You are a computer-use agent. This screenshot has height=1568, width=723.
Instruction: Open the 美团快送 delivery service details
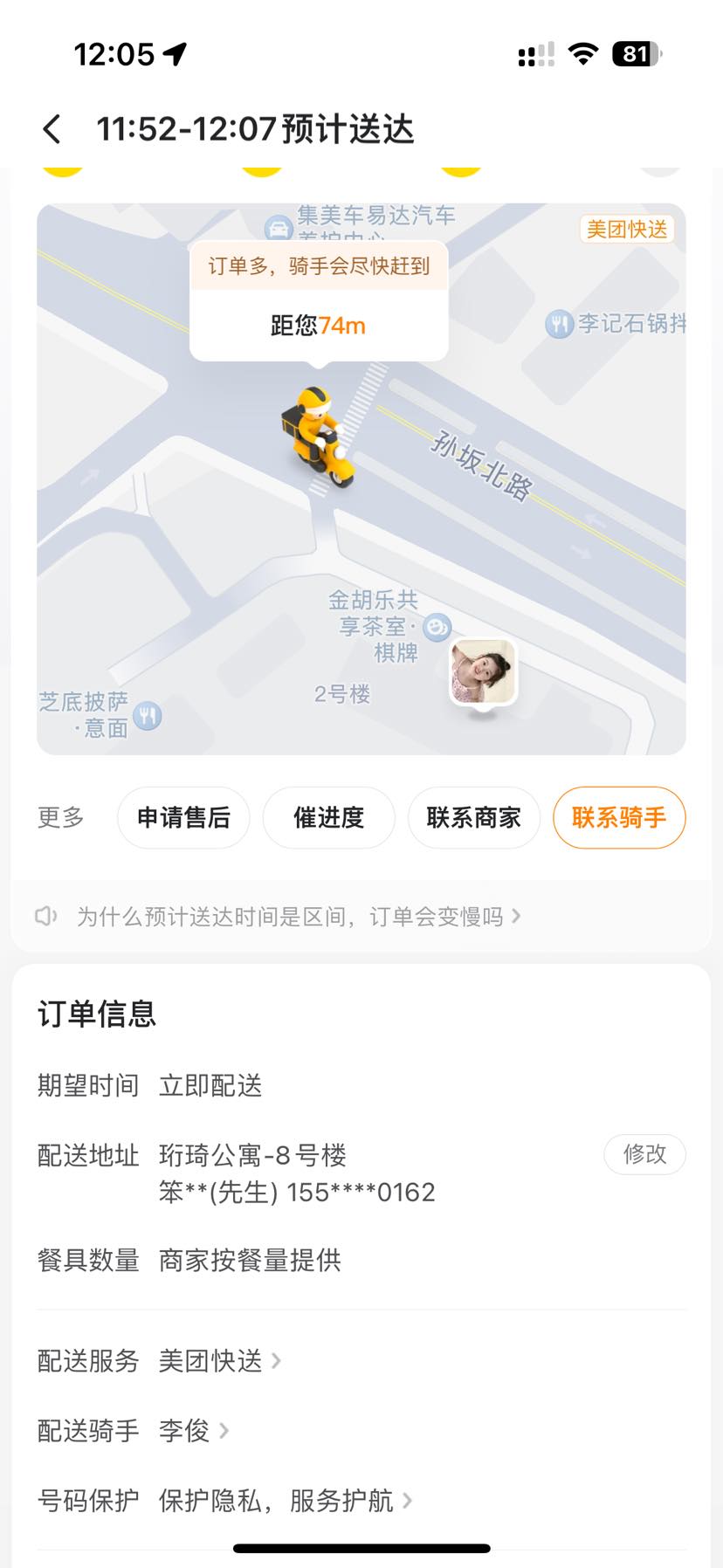pos(218,1360)
